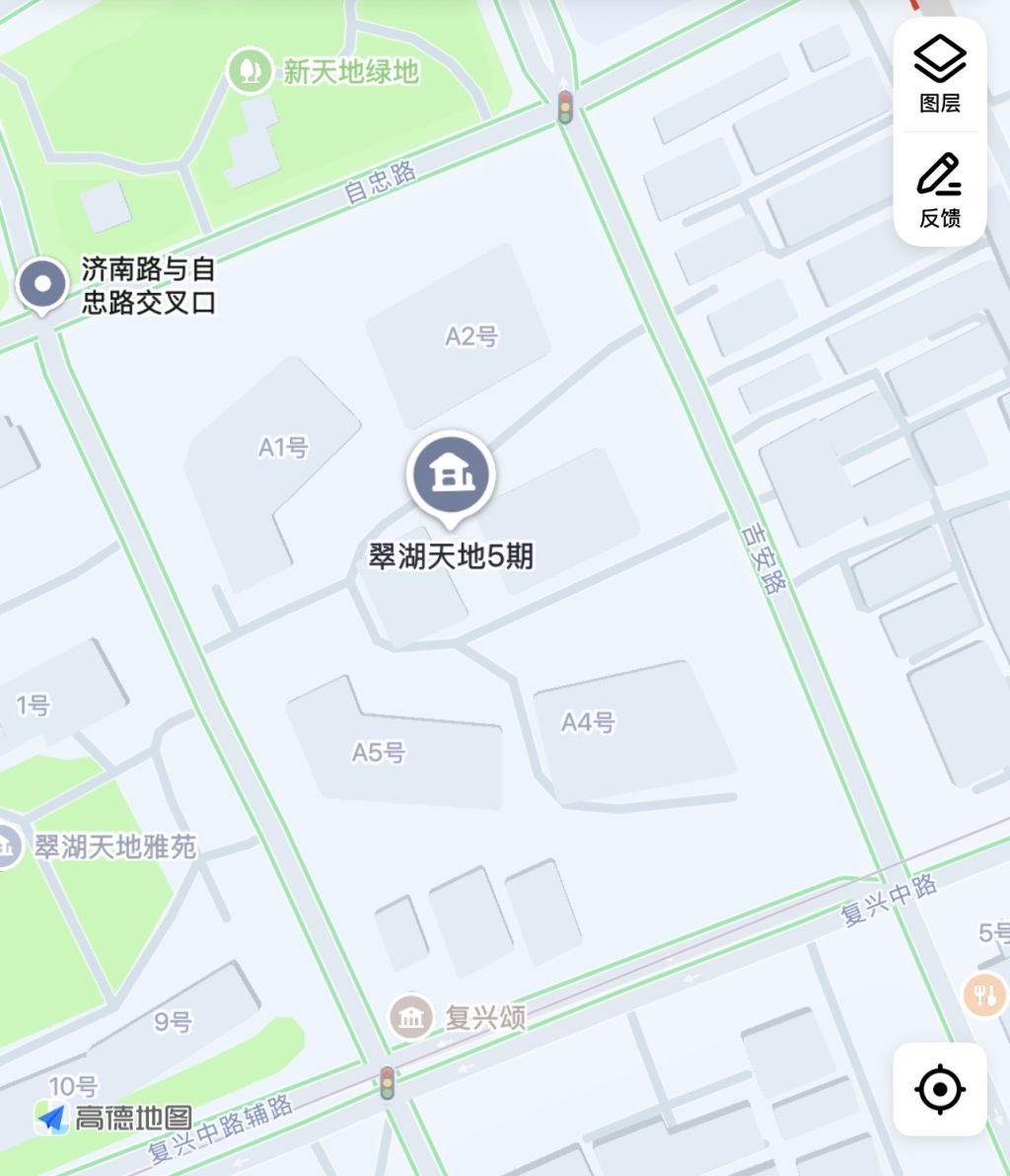Viewport: 1010px width, 1176px height.
Task: Select the 新天地绿地 park marker
Action: coord(251,71)
